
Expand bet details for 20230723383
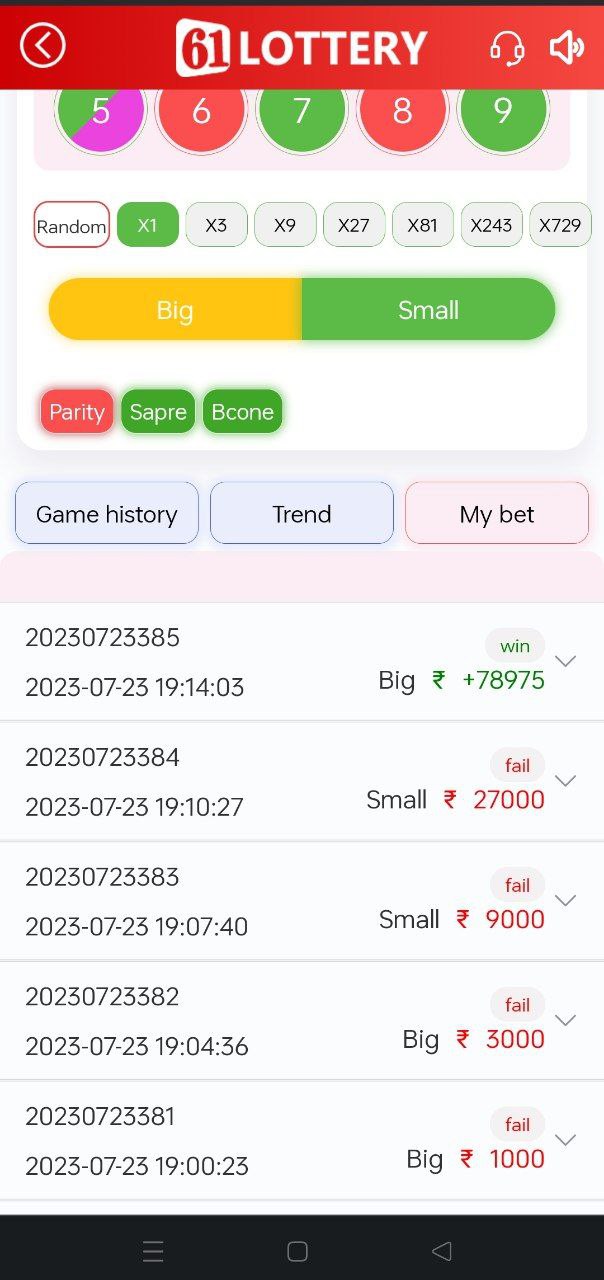coord(565,900)
